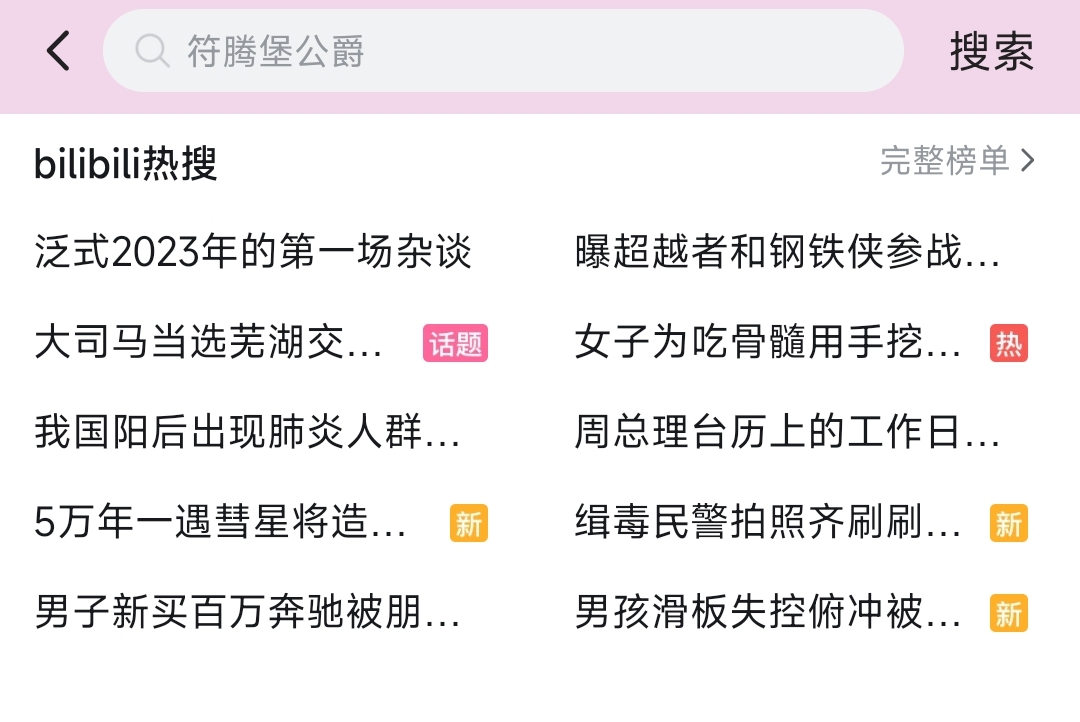Select topic 大司马当选芜湖交…
The height and width of the screenshot is (722, 1080).
[210, 343]
